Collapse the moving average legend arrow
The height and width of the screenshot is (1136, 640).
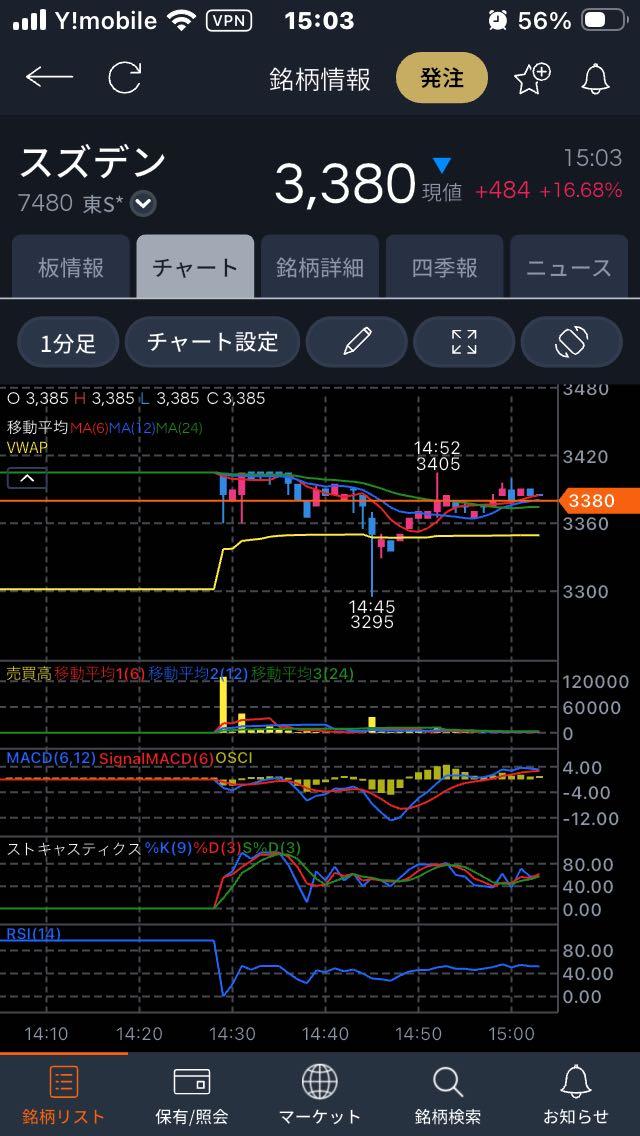27,478
